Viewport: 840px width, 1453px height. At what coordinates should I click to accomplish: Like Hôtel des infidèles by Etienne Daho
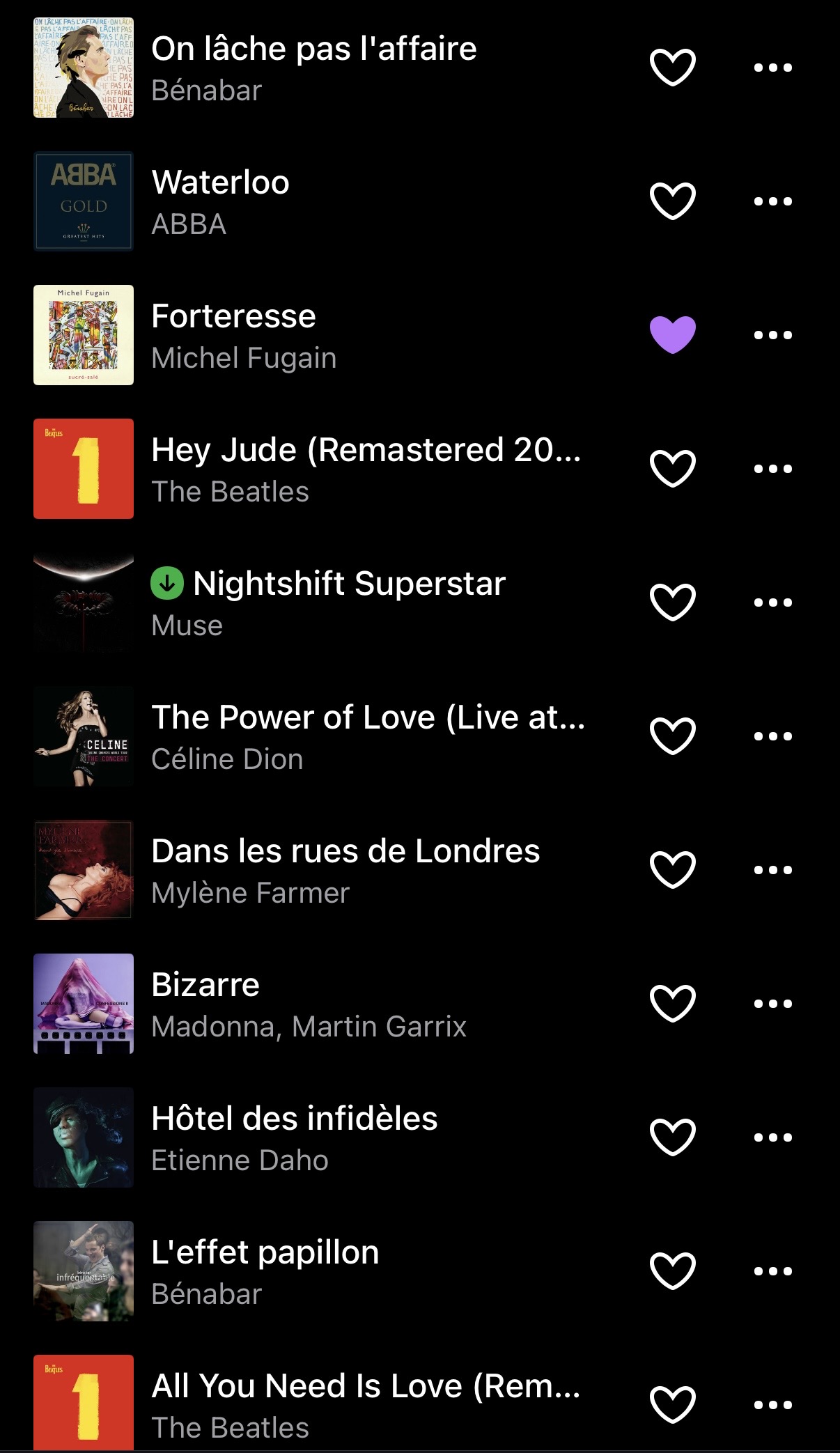[673, 1137]
